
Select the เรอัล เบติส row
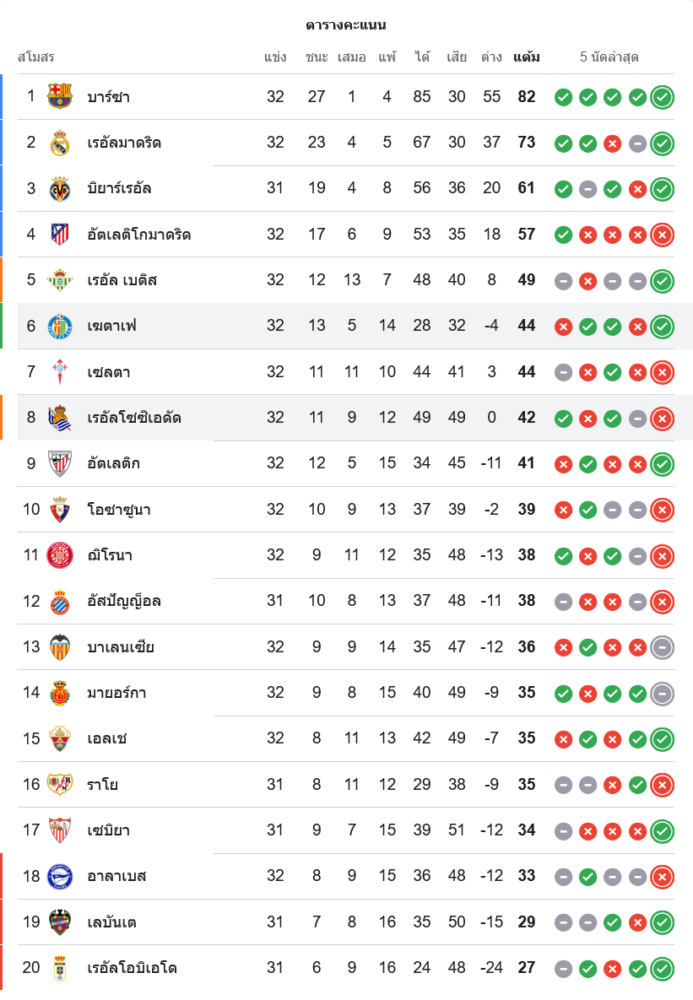[x=122, y=280]
